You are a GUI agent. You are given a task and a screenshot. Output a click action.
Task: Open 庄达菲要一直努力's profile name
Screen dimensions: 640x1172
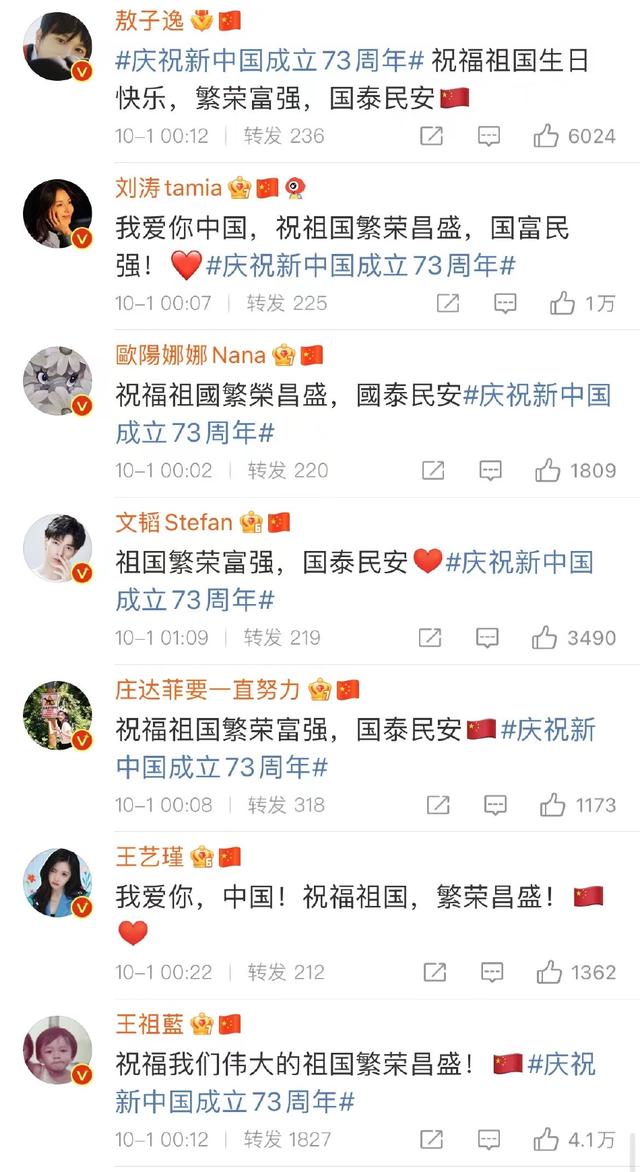coord(207,689)
